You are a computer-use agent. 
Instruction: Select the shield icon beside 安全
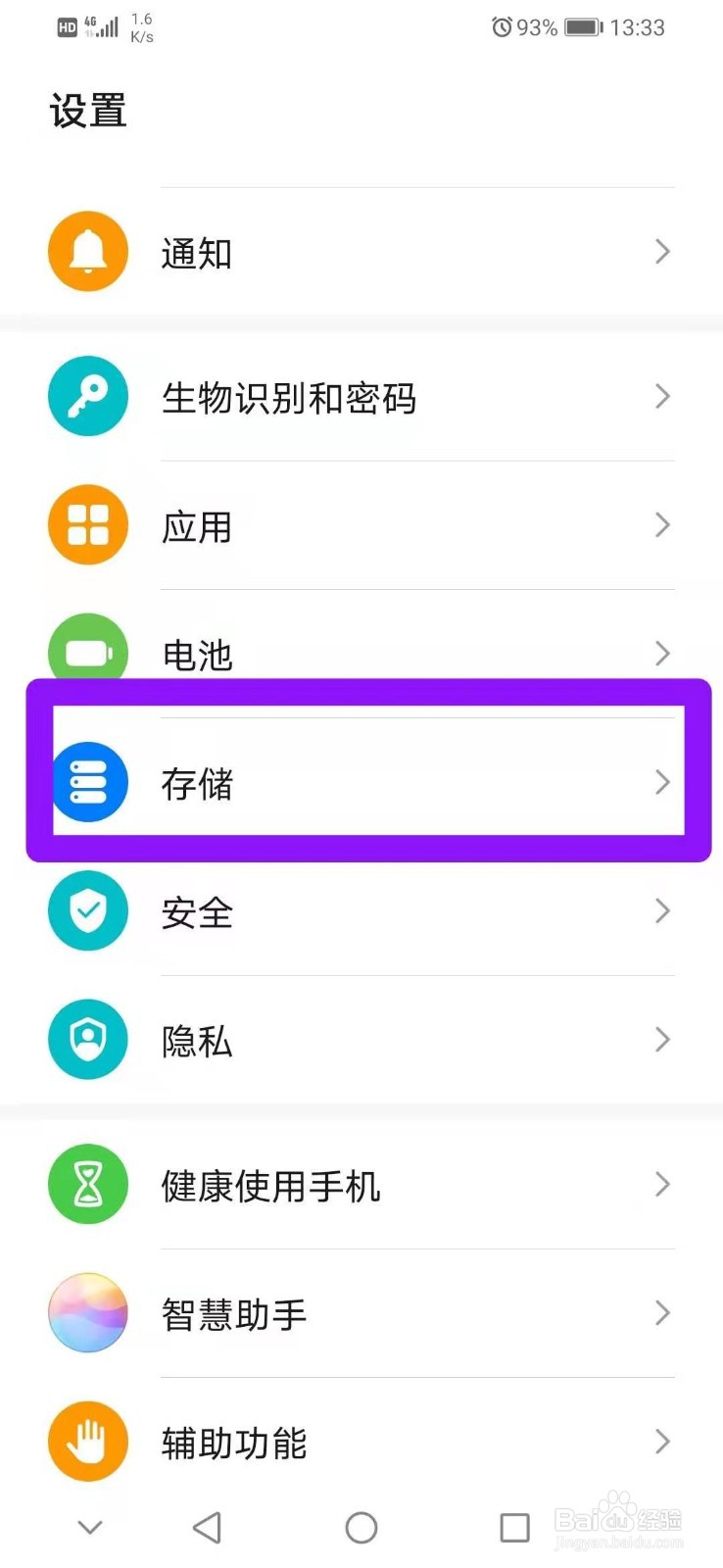[x=87, y=911]
